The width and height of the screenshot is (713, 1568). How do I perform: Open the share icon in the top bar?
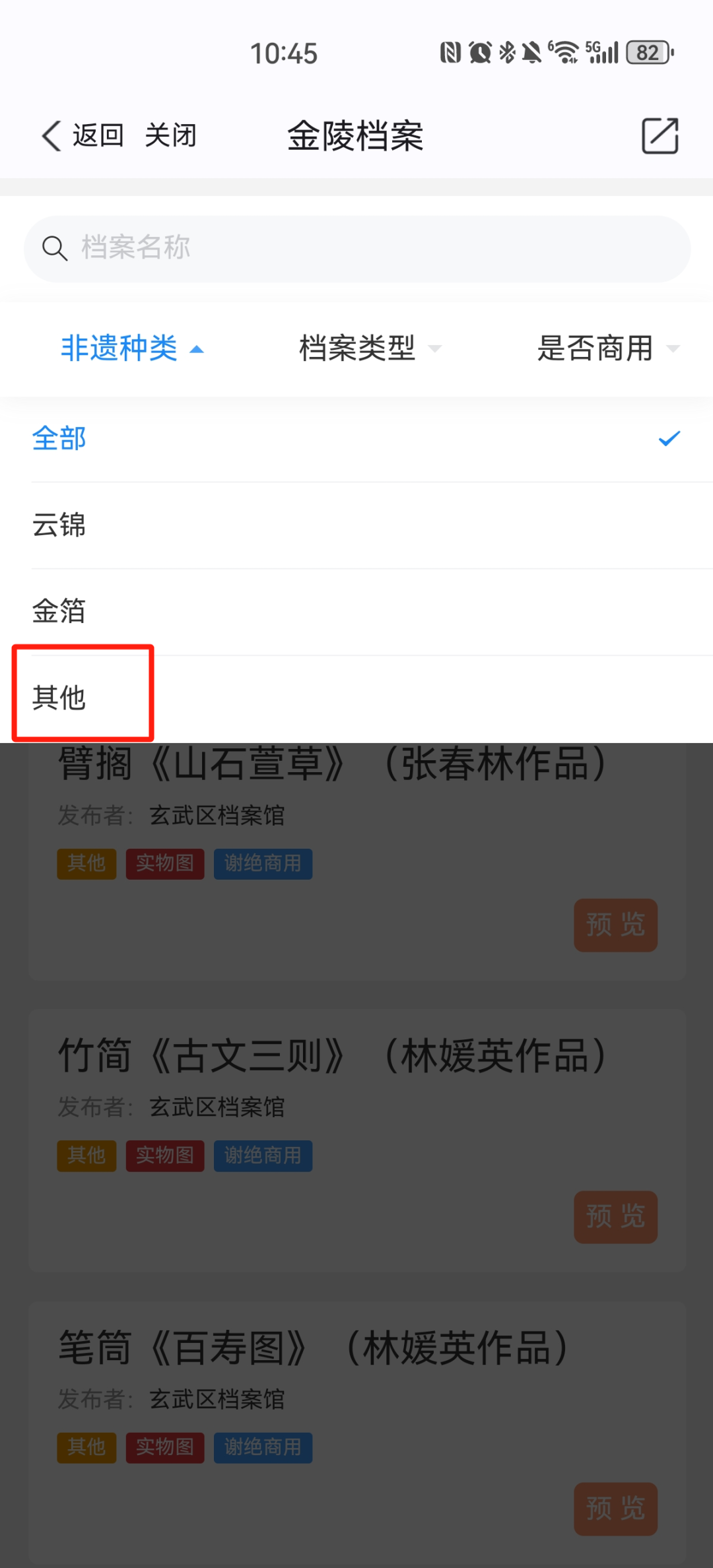click(660, 136)
